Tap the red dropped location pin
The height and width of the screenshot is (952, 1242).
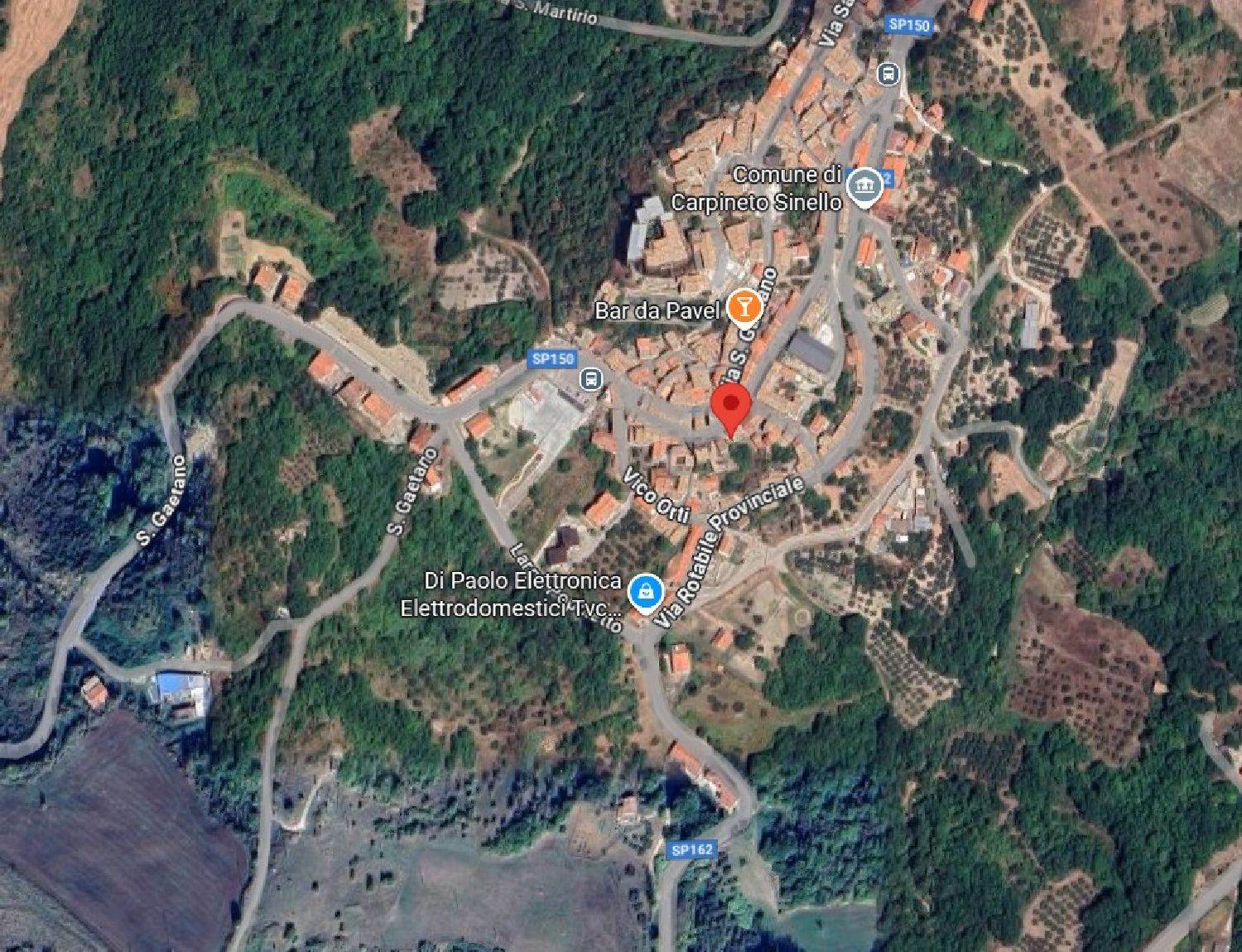(x=730, y=406)
